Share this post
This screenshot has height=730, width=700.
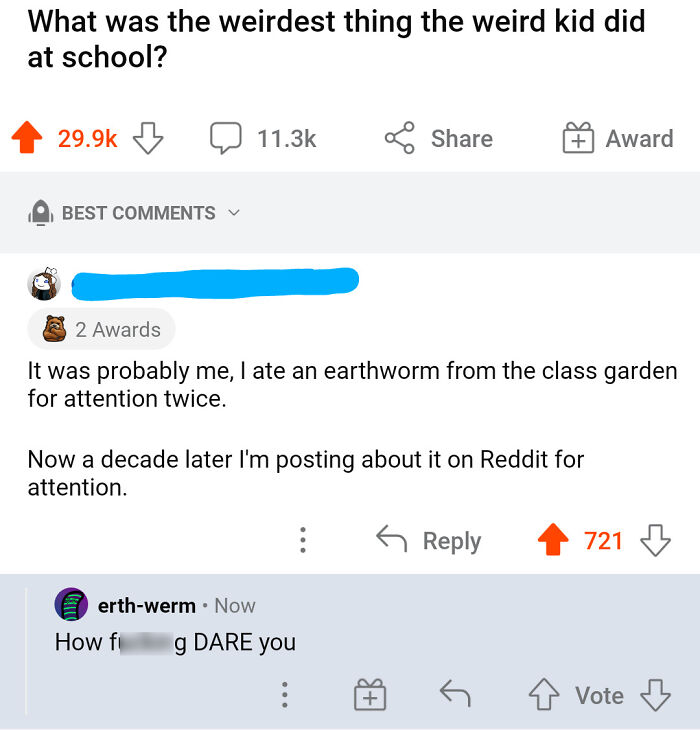click(439, 138)
